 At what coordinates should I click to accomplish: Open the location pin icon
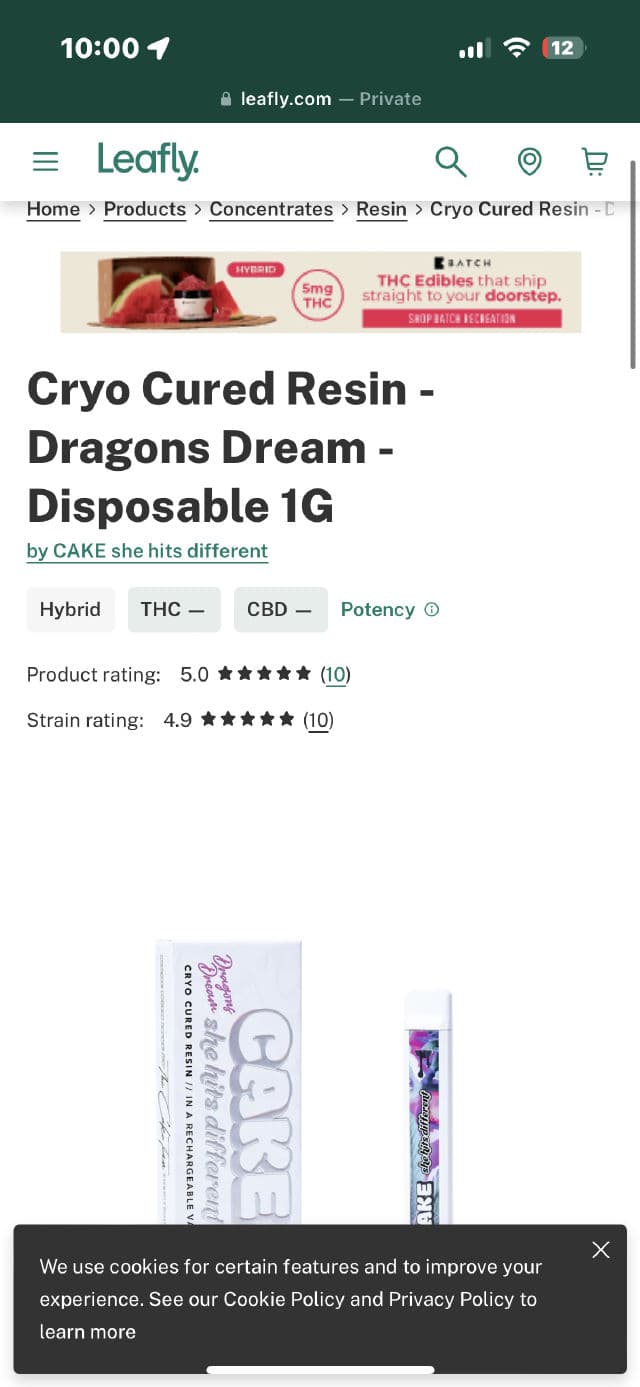click(529, 161)
